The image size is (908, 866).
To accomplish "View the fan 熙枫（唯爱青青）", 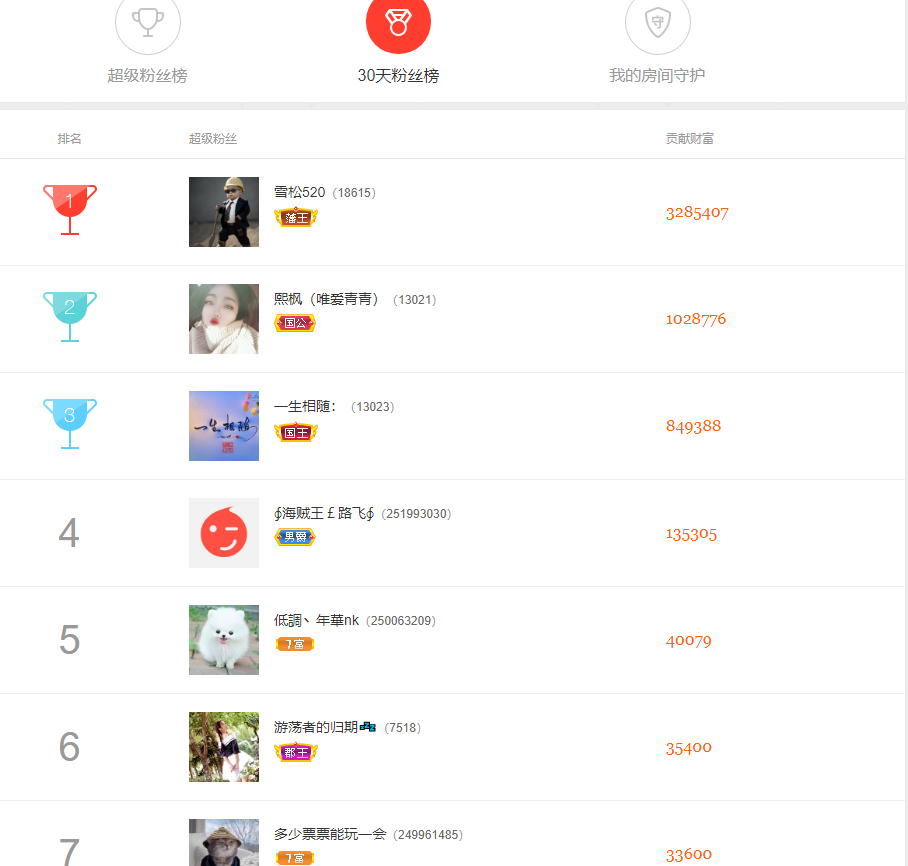I will (326, 299).
